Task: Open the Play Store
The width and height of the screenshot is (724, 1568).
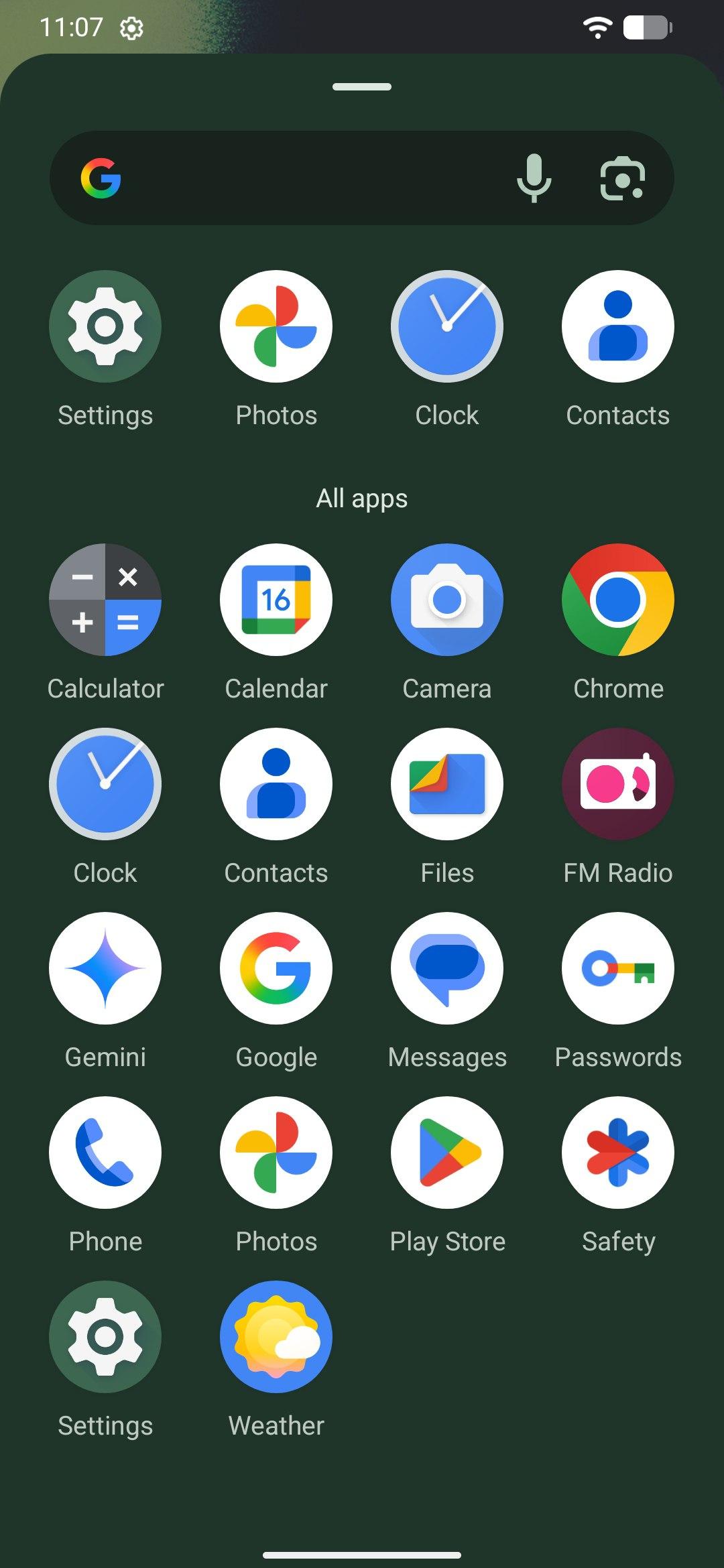Action: [447, 1153]
